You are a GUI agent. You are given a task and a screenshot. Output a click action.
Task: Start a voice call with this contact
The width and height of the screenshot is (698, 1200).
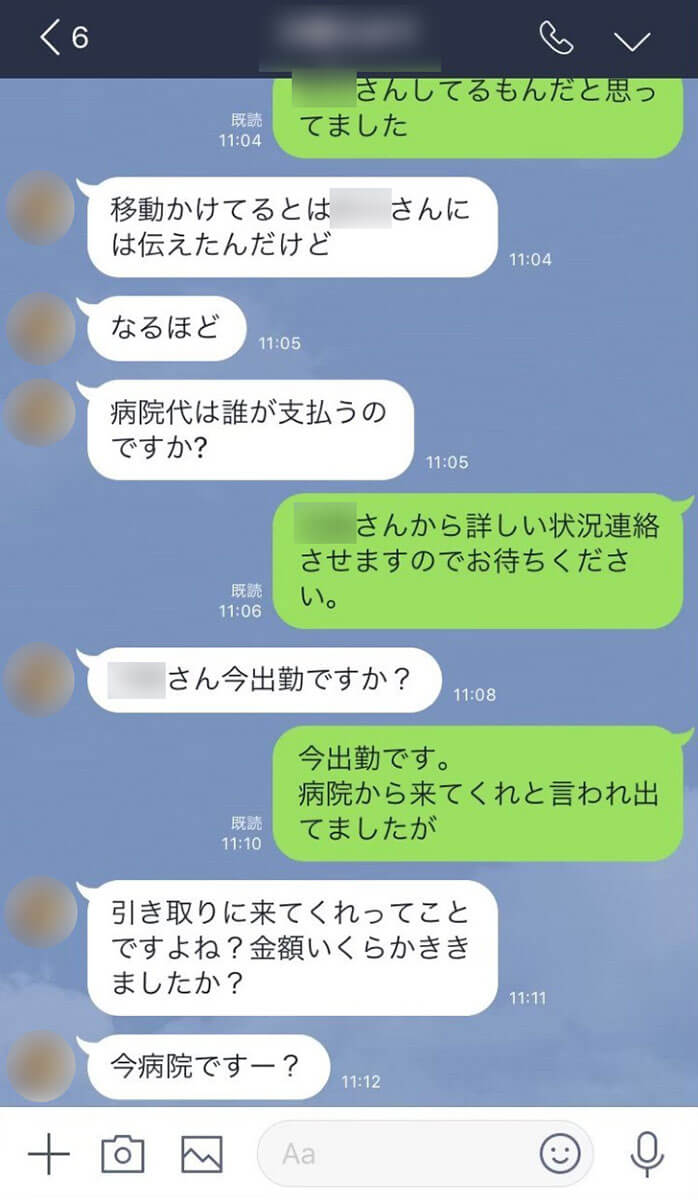pos(555,38)
